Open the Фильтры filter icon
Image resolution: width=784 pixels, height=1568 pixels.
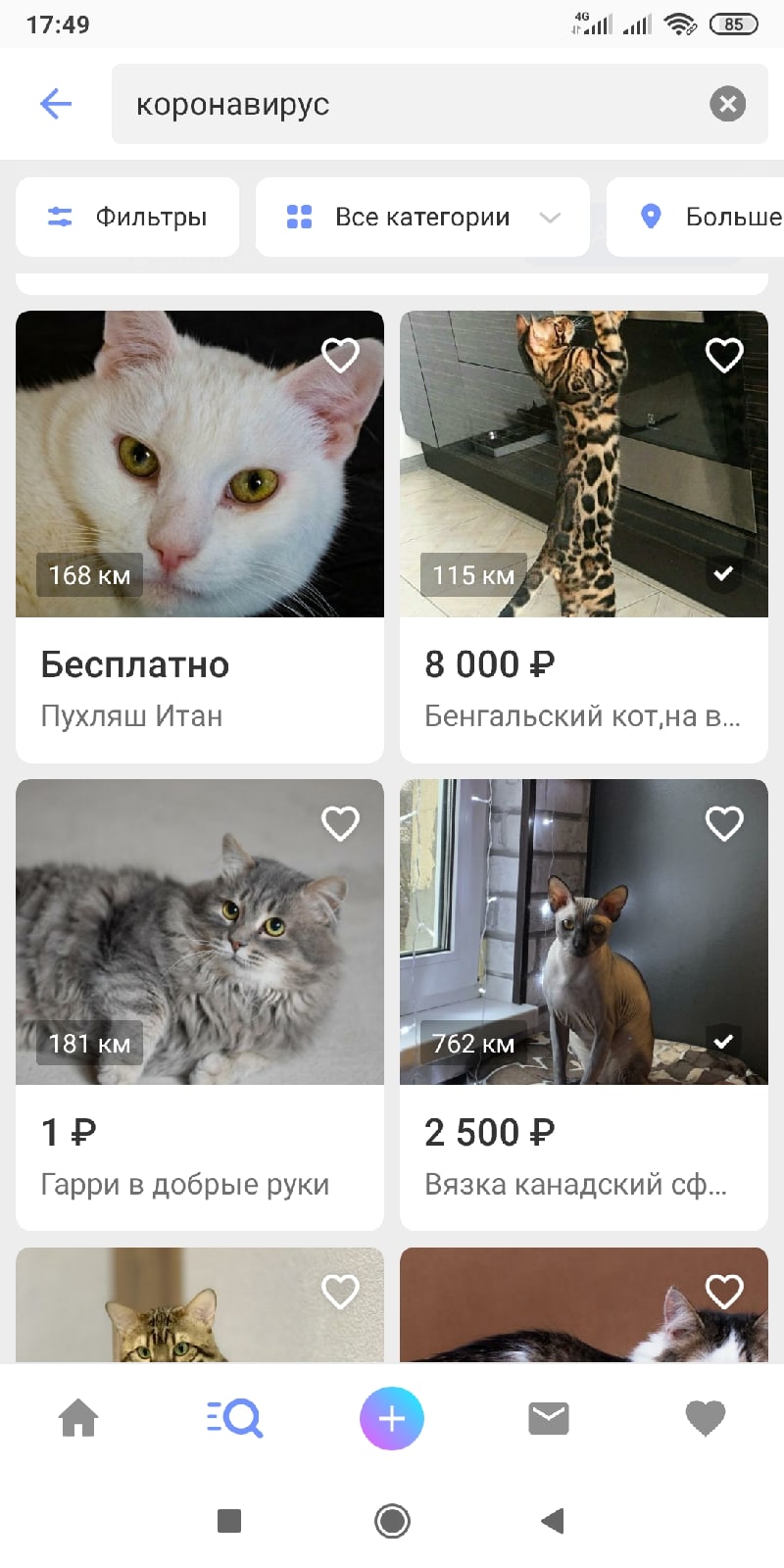coord(59,217)
